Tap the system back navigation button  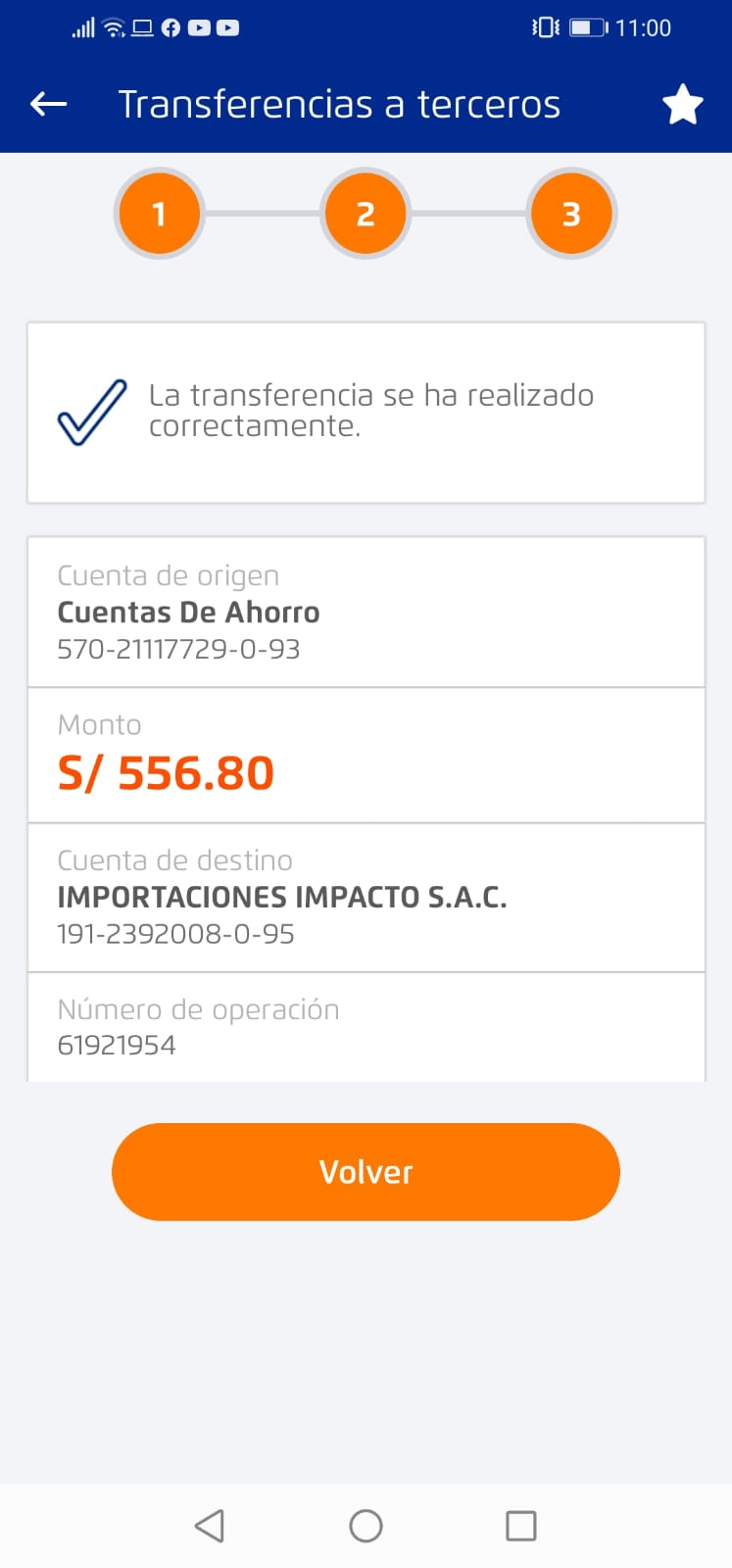pos(210,1526)
